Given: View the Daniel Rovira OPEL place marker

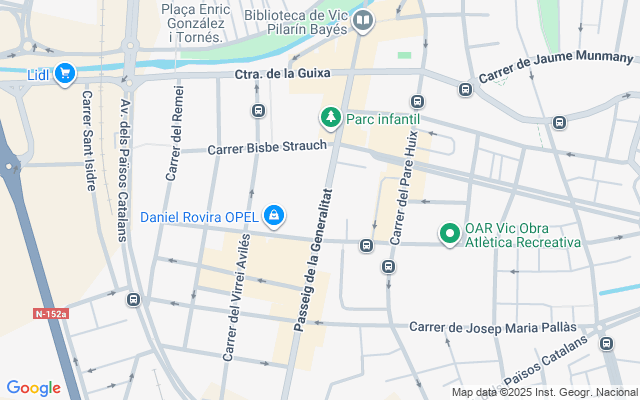Looking at the screenshot, I should pyautogui.click(x=273, y=215).
